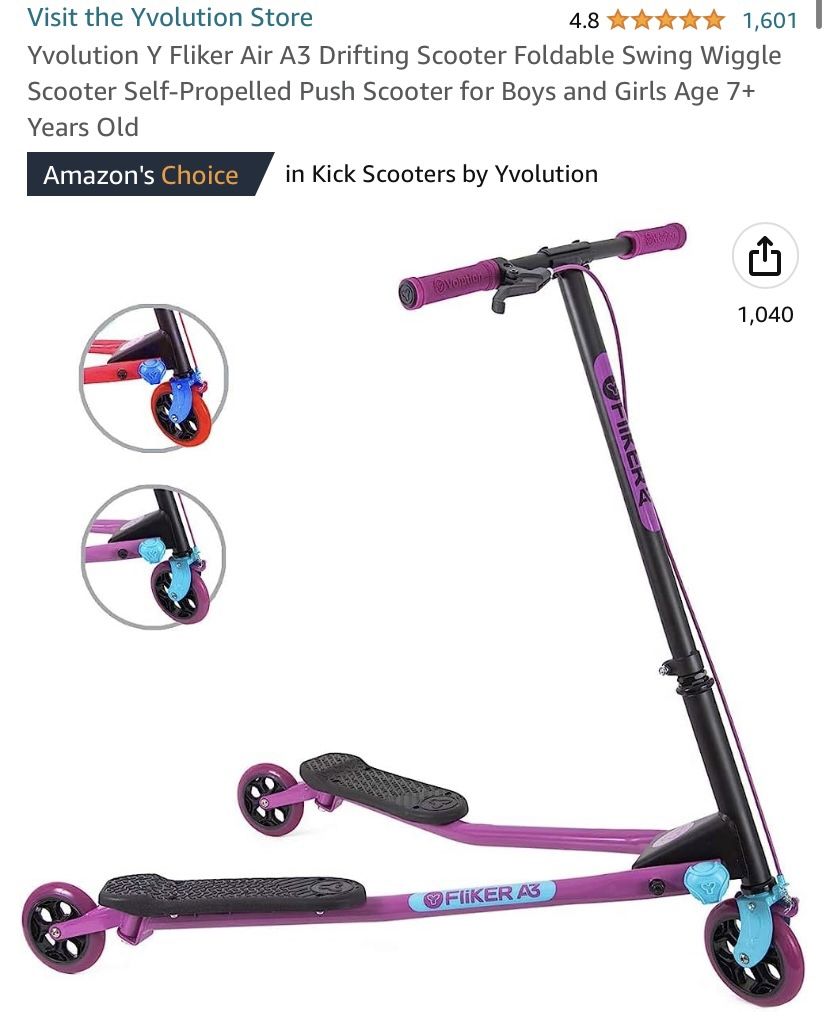The image size is (828, 1019).
Task: Open the 1,601 customer ratings
Action: coord(770,20)
